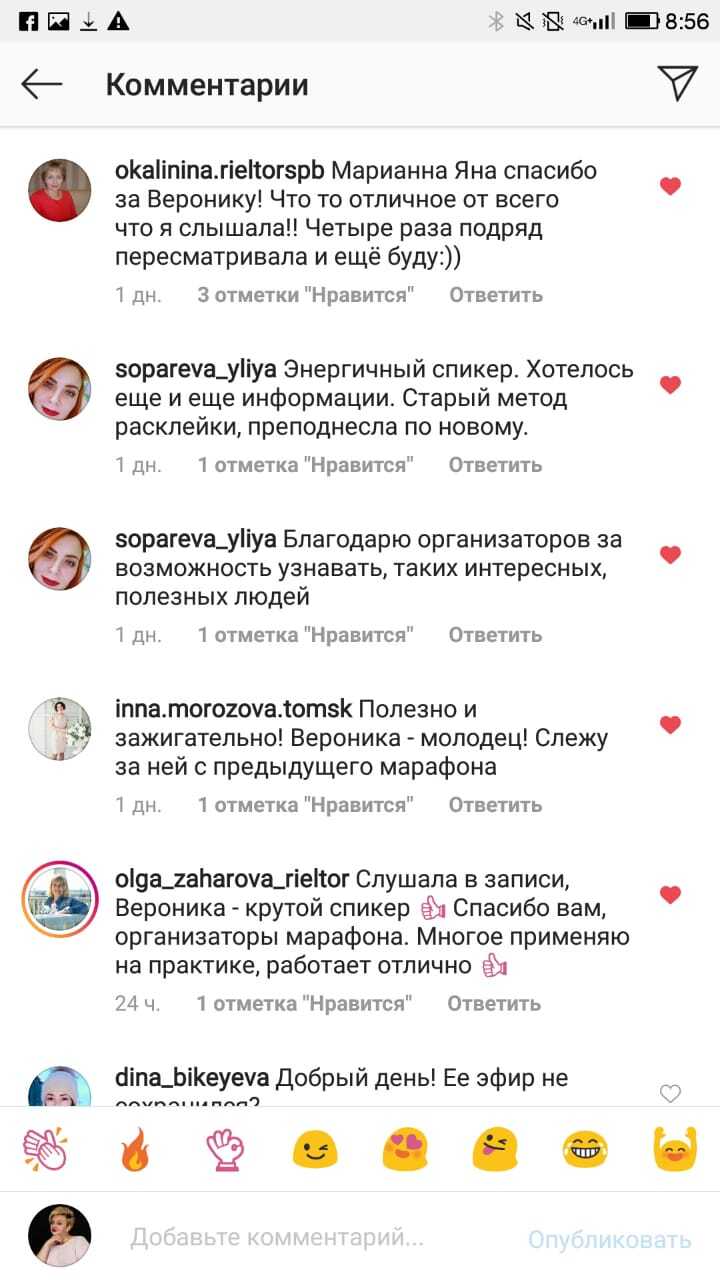View the 3 likes on okalinina.rieltorspb's comment
Screen dimensions: 720x1280
click(305, 295)
